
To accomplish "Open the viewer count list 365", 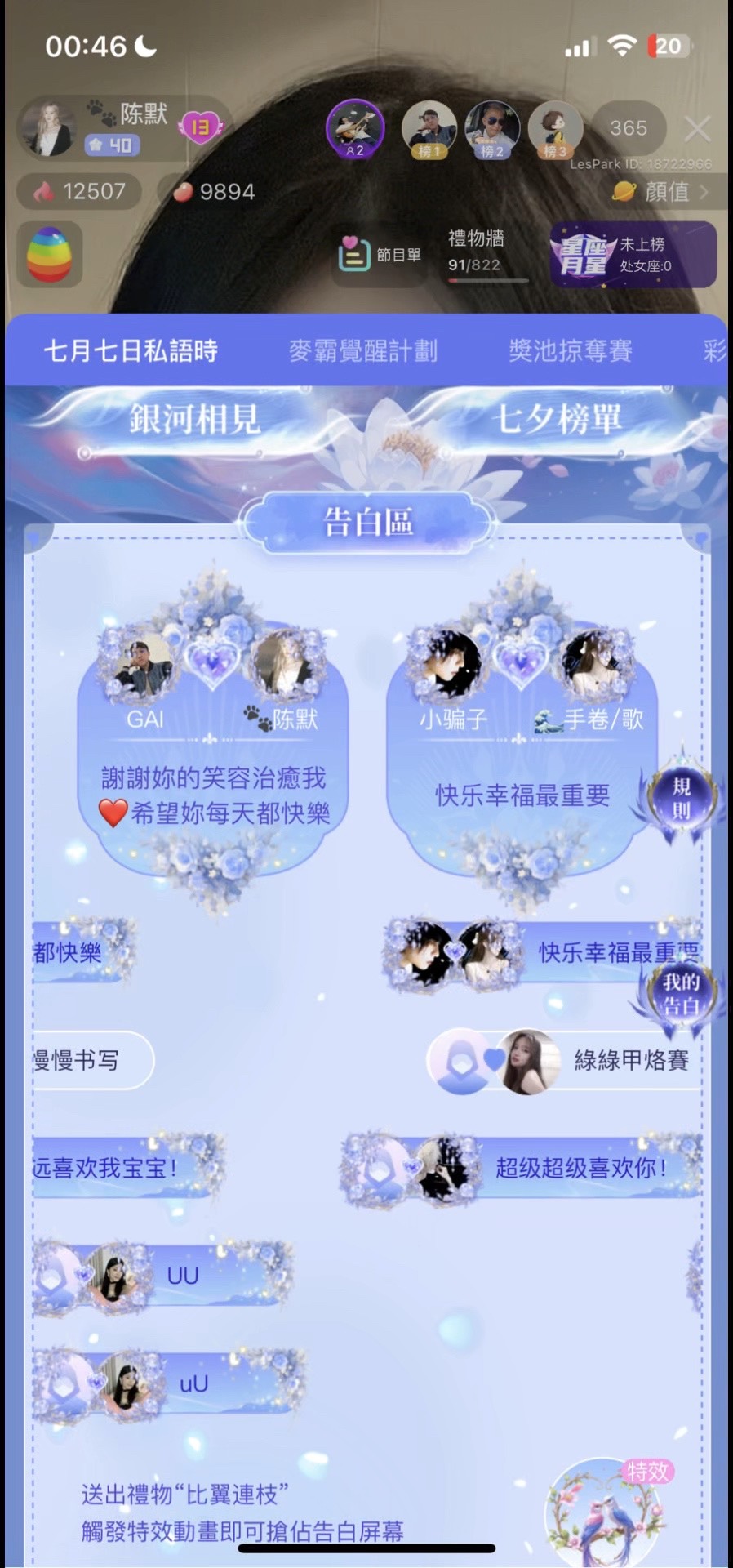I will click(x=628, y=128).
